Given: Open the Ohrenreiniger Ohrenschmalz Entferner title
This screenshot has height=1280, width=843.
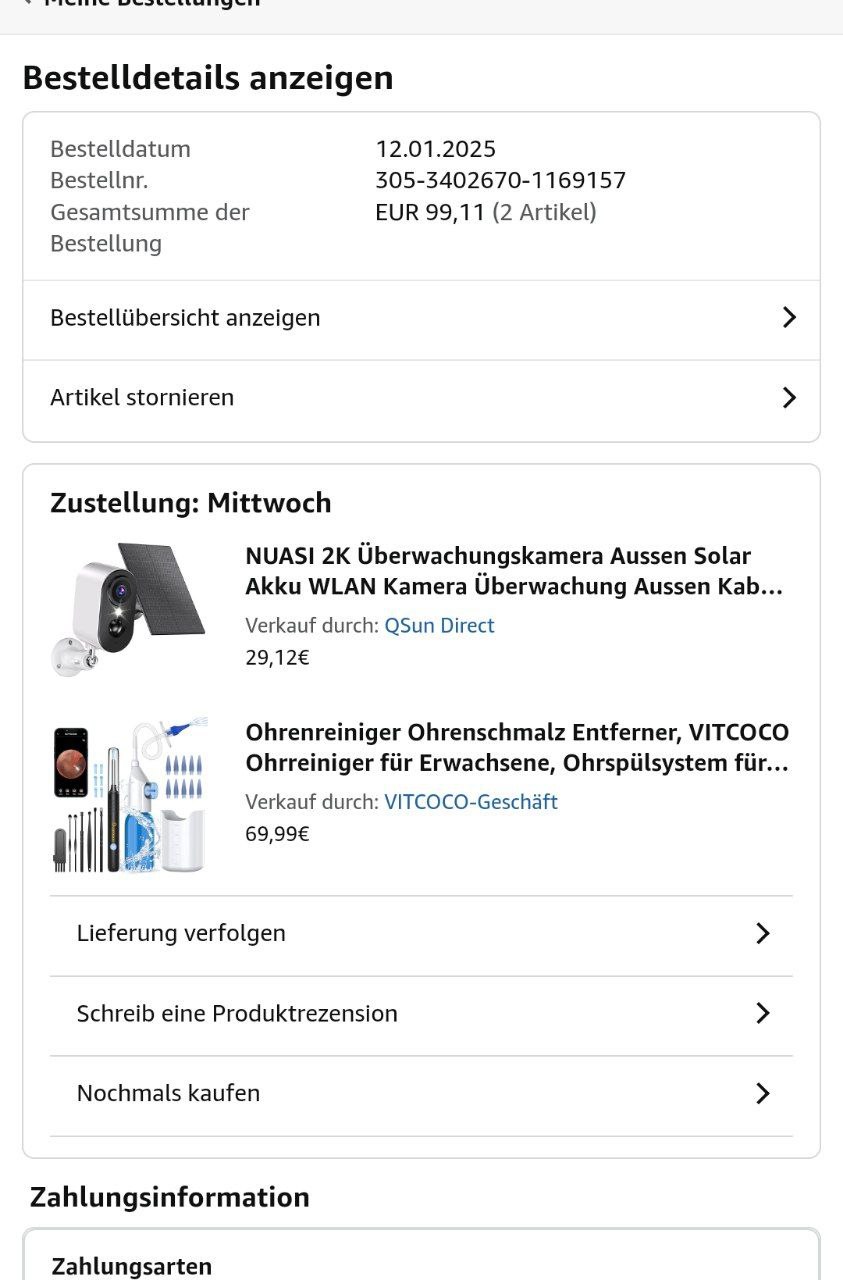Looking at the screenshot, I should pyautogui.click(x=517, y=747).
